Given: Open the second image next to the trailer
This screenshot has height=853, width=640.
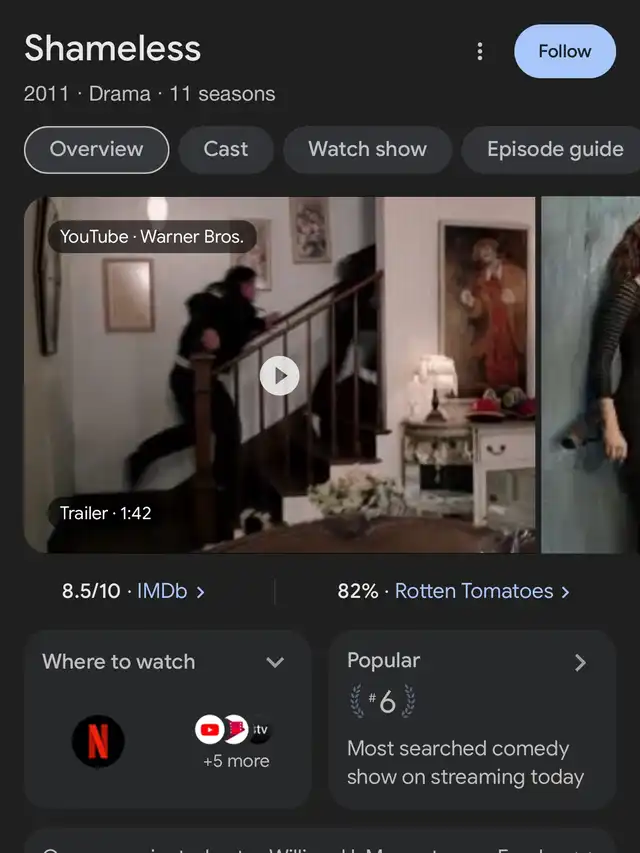Looking at the screenshot, I should point(592,375).
